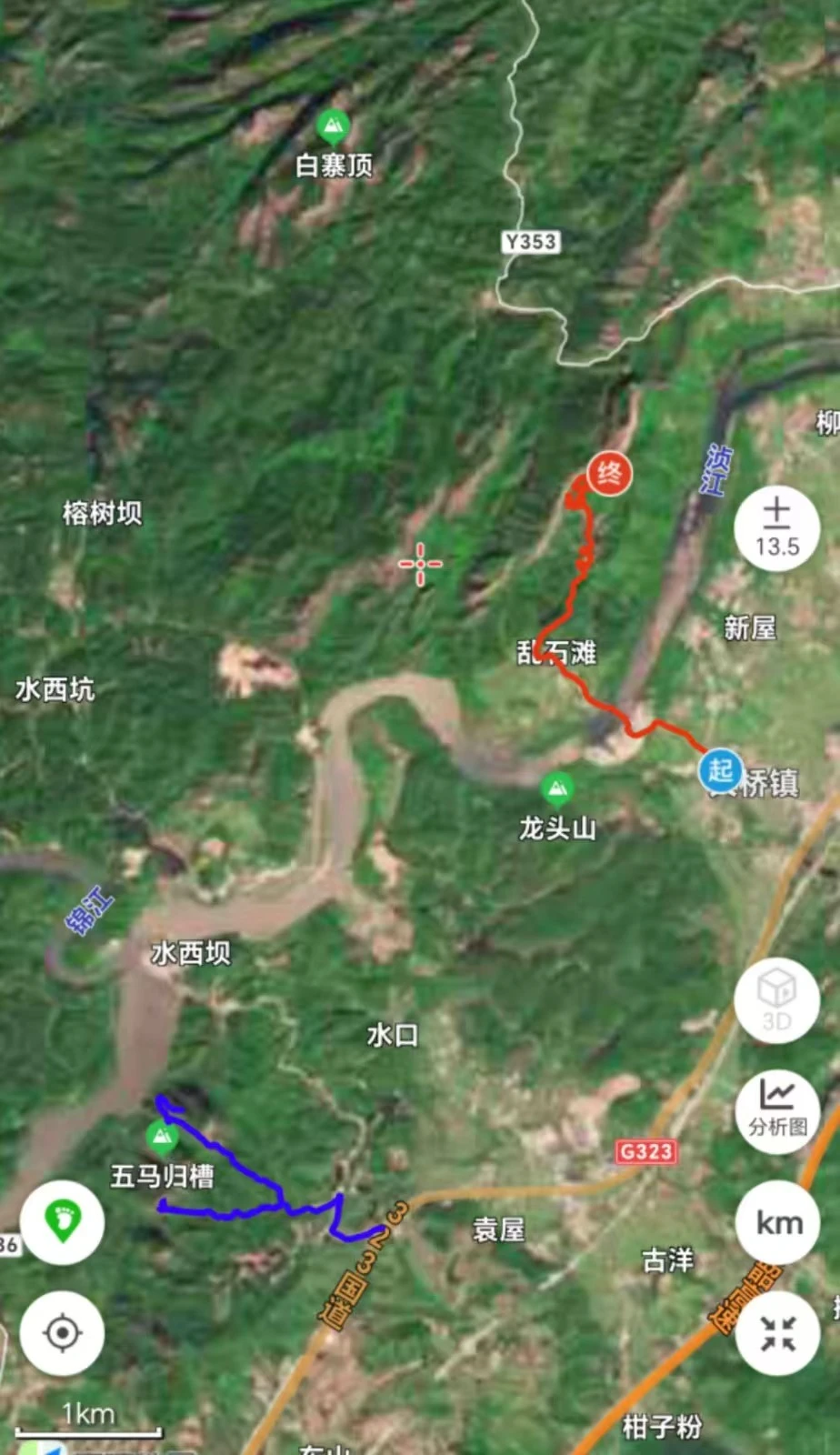Tap the 五马归槽 mountain peak marker
Screen dimensions: 840x1455
click(x=162, y=1138)
